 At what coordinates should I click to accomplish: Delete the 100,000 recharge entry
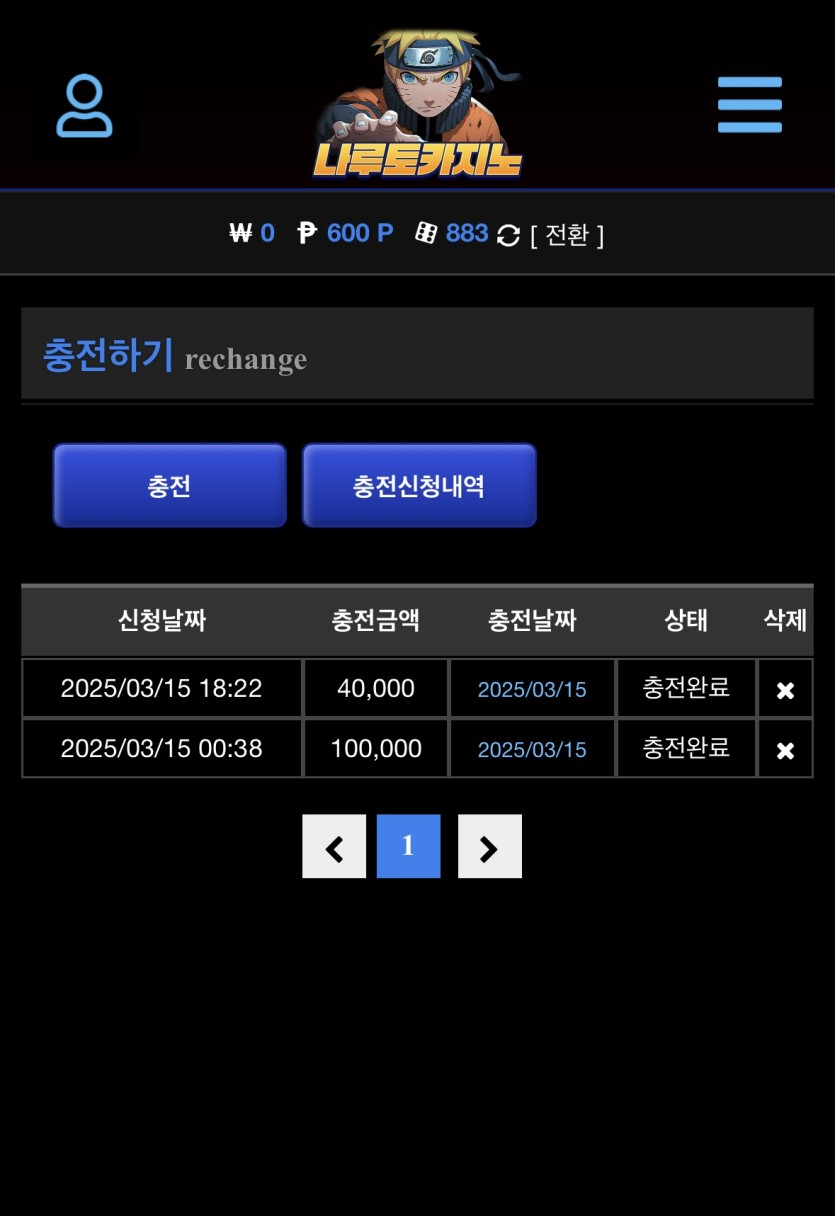click(x=785, y=750)
